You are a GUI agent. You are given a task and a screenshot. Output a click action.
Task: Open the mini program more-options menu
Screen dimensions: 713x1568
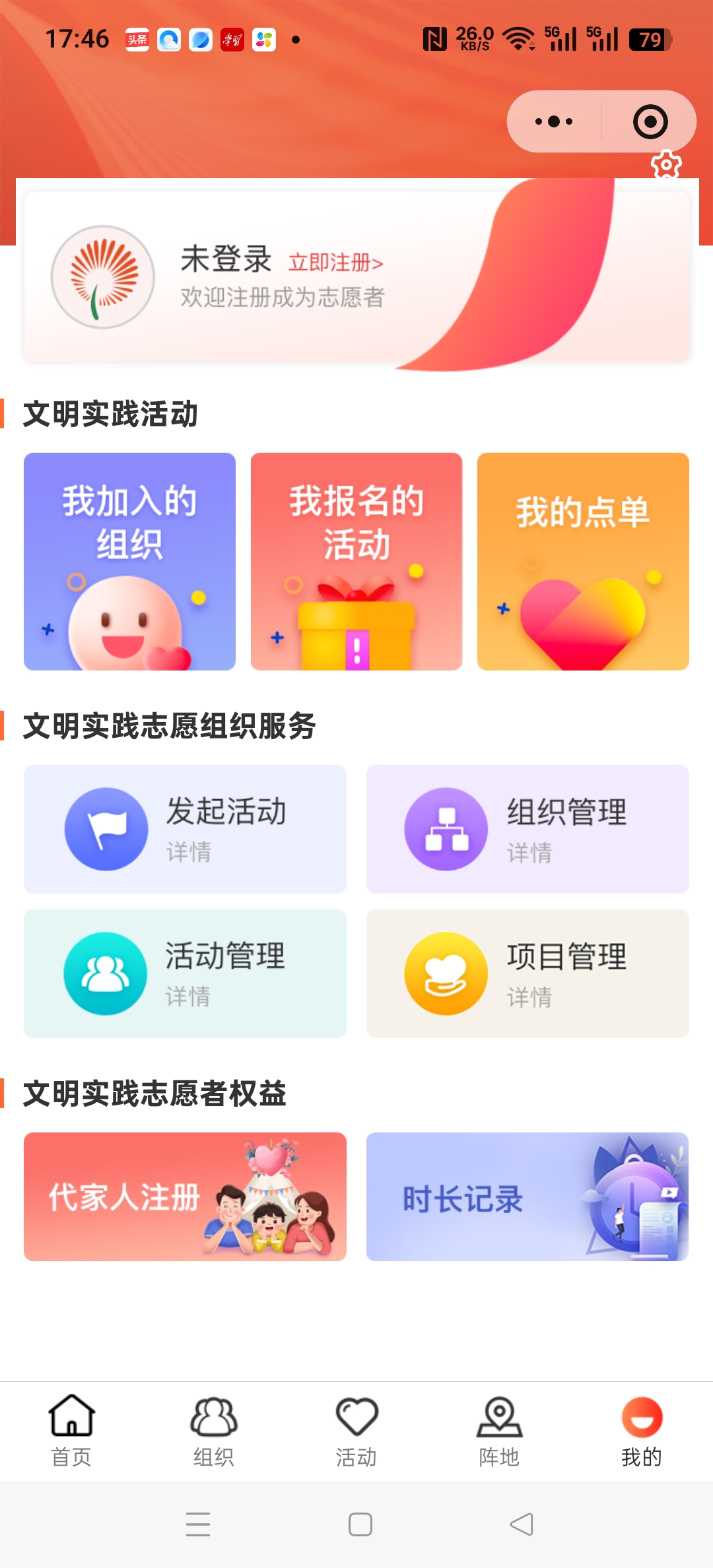coord(555,121)
